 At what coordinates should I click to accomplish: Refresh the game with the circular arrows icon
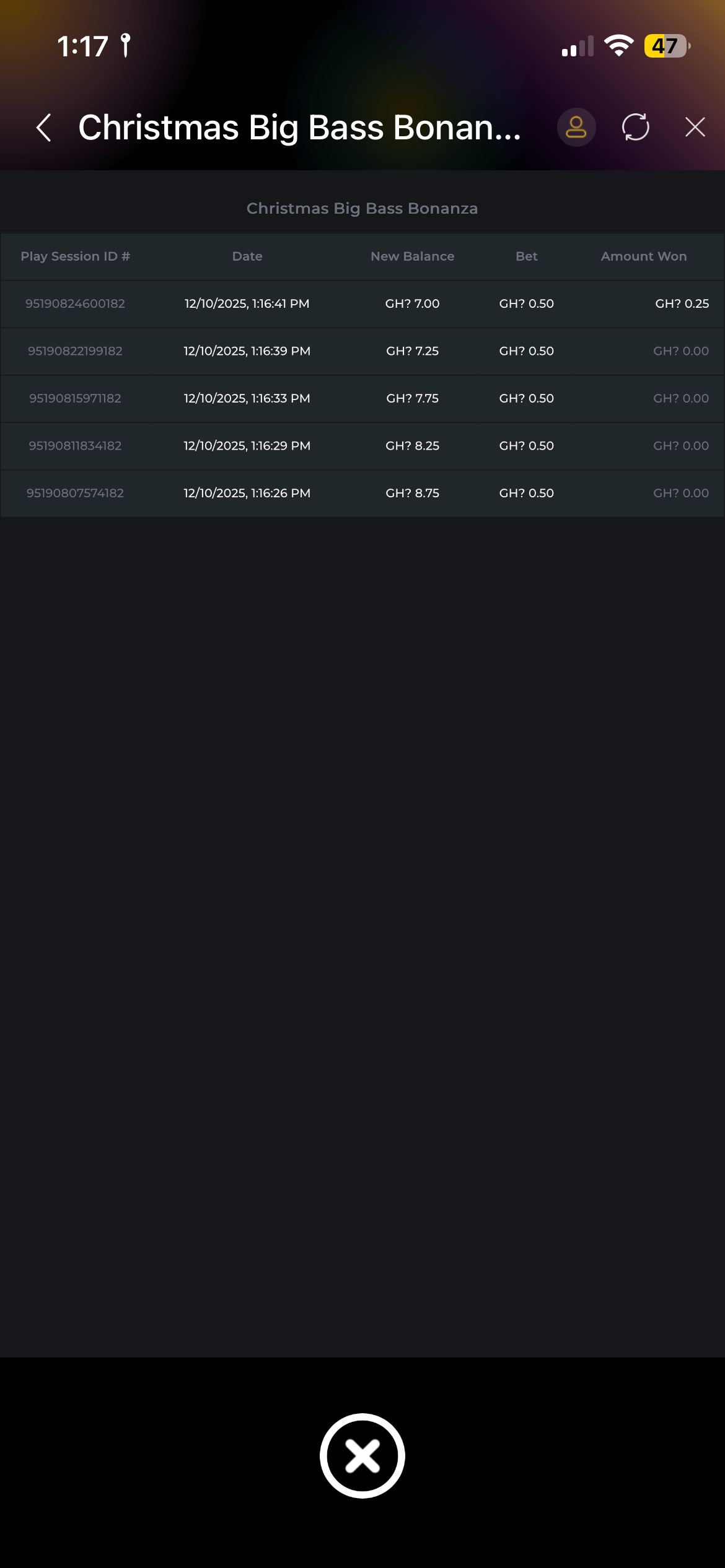pos(636,128)
